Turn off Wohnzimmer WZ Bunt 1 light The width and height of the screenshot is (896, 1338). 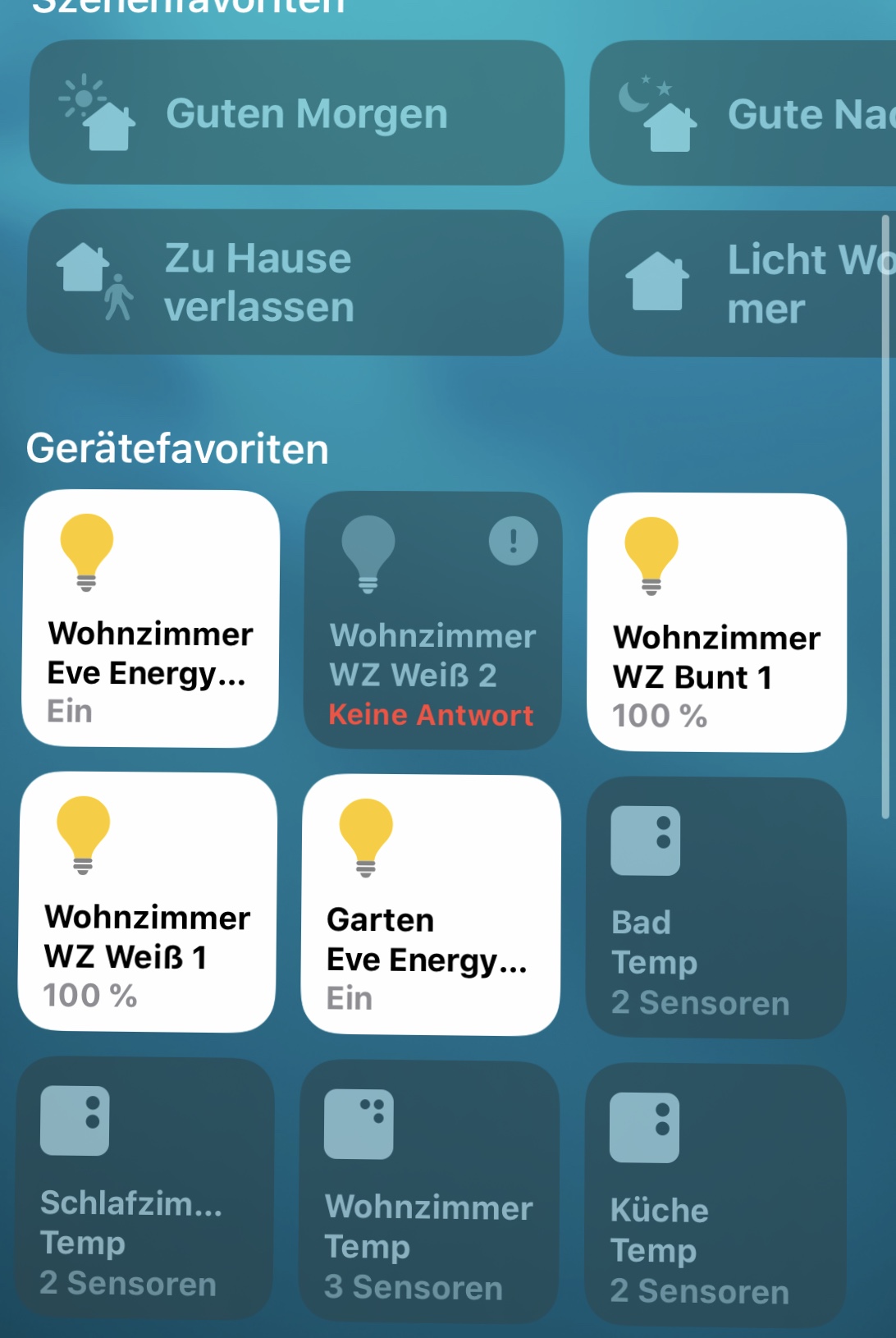716,622
